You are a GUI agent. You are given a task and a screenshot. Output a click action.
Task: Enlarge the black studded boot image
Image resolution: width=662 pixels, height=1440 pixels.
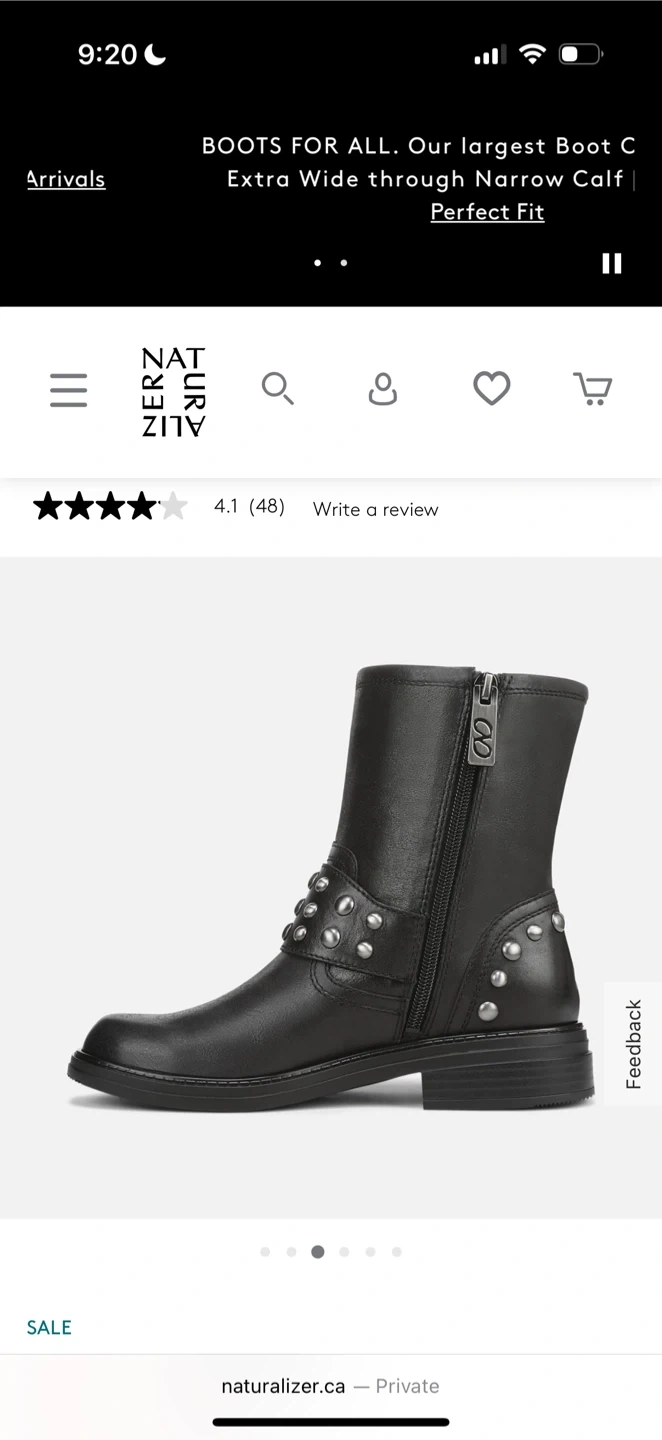(331, 887)
